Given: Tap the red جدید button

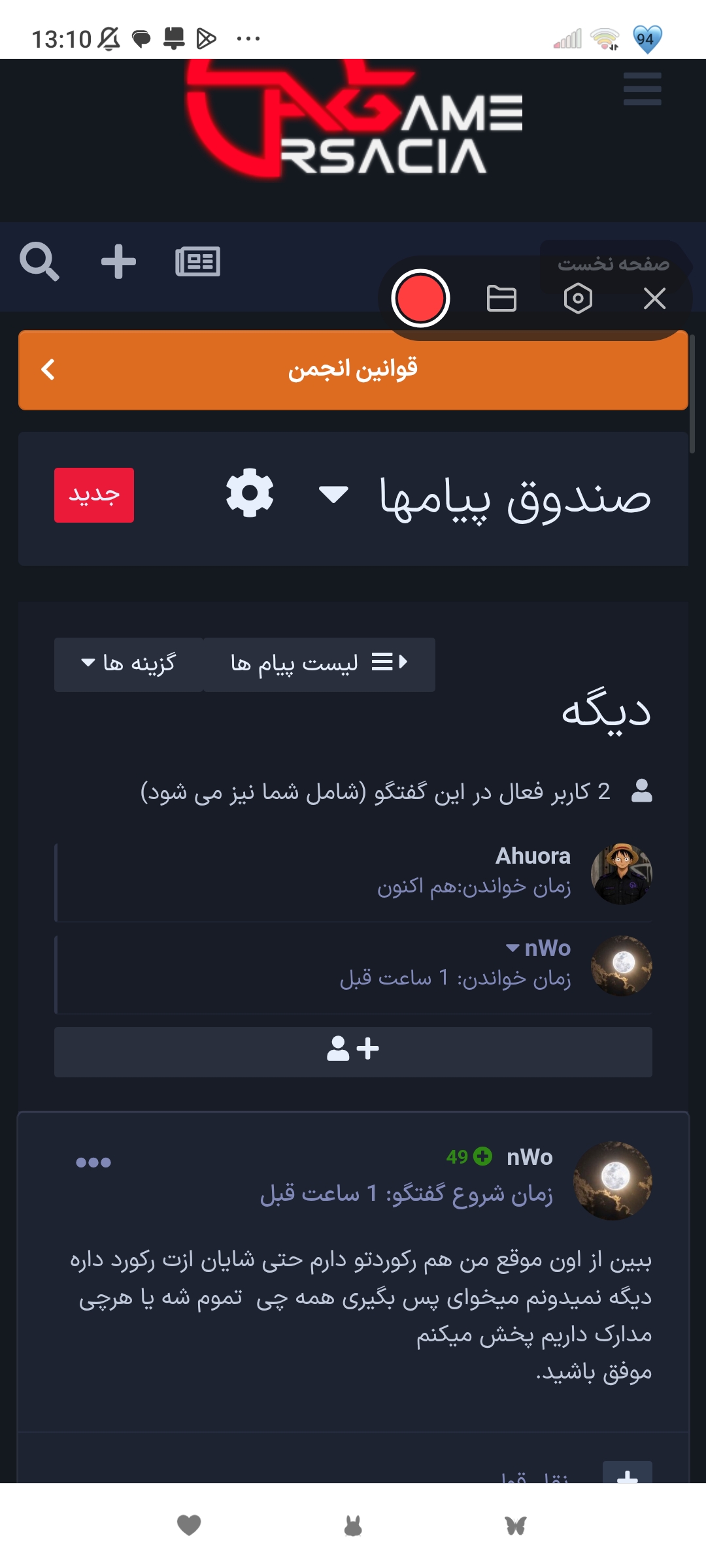Looking at the screenshot, I should point(94,495).
